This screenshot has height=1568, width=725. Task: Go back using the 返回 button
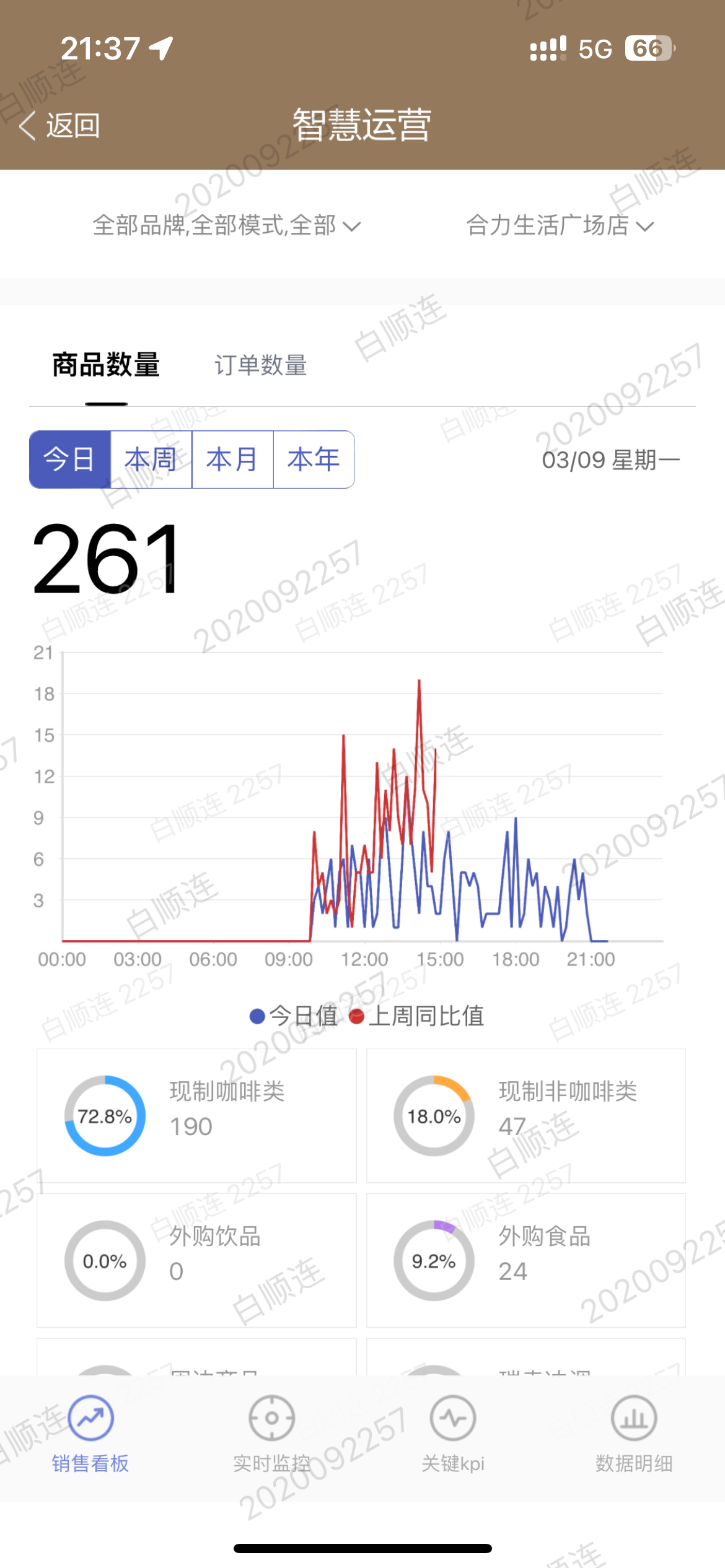[60, 126]
